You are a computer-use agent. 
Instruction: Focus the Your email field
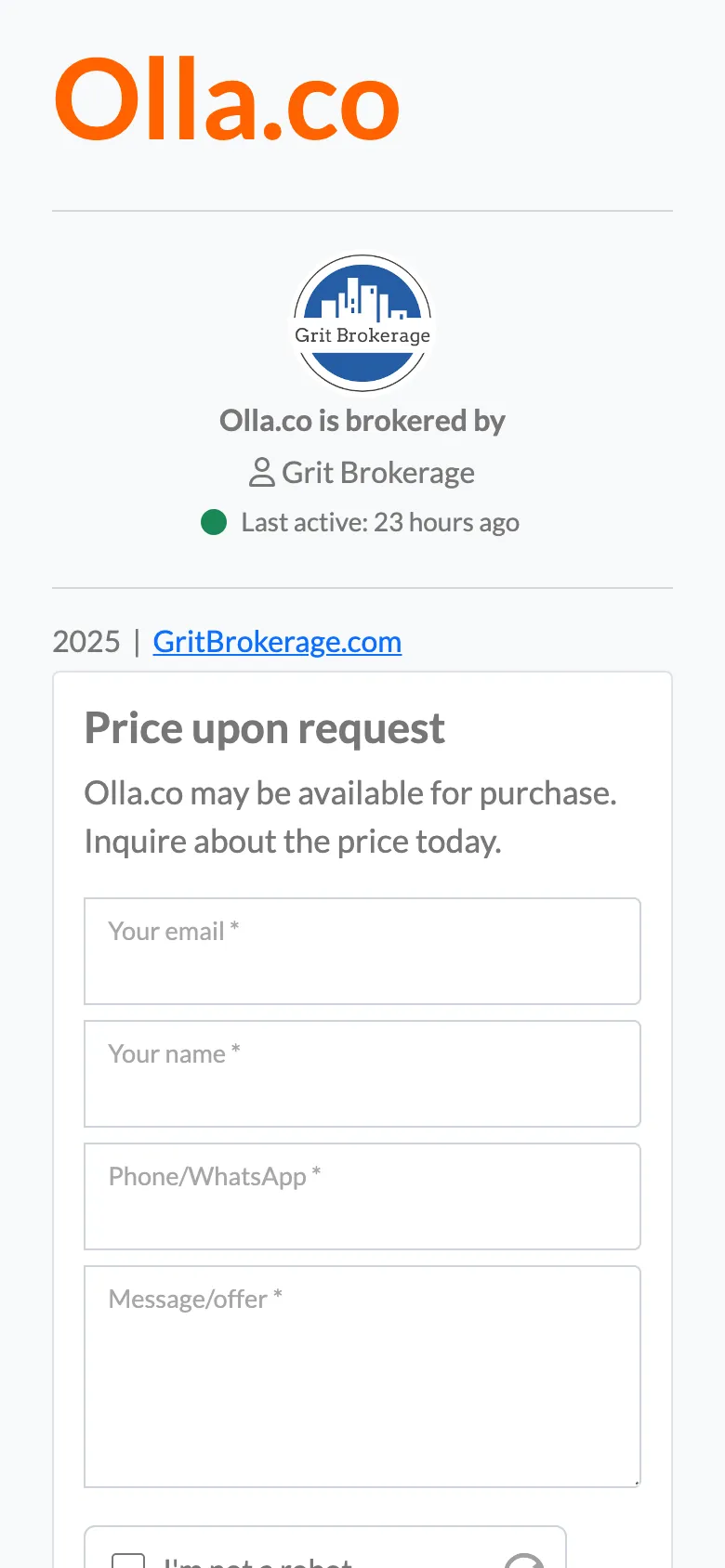pos(362,951)
